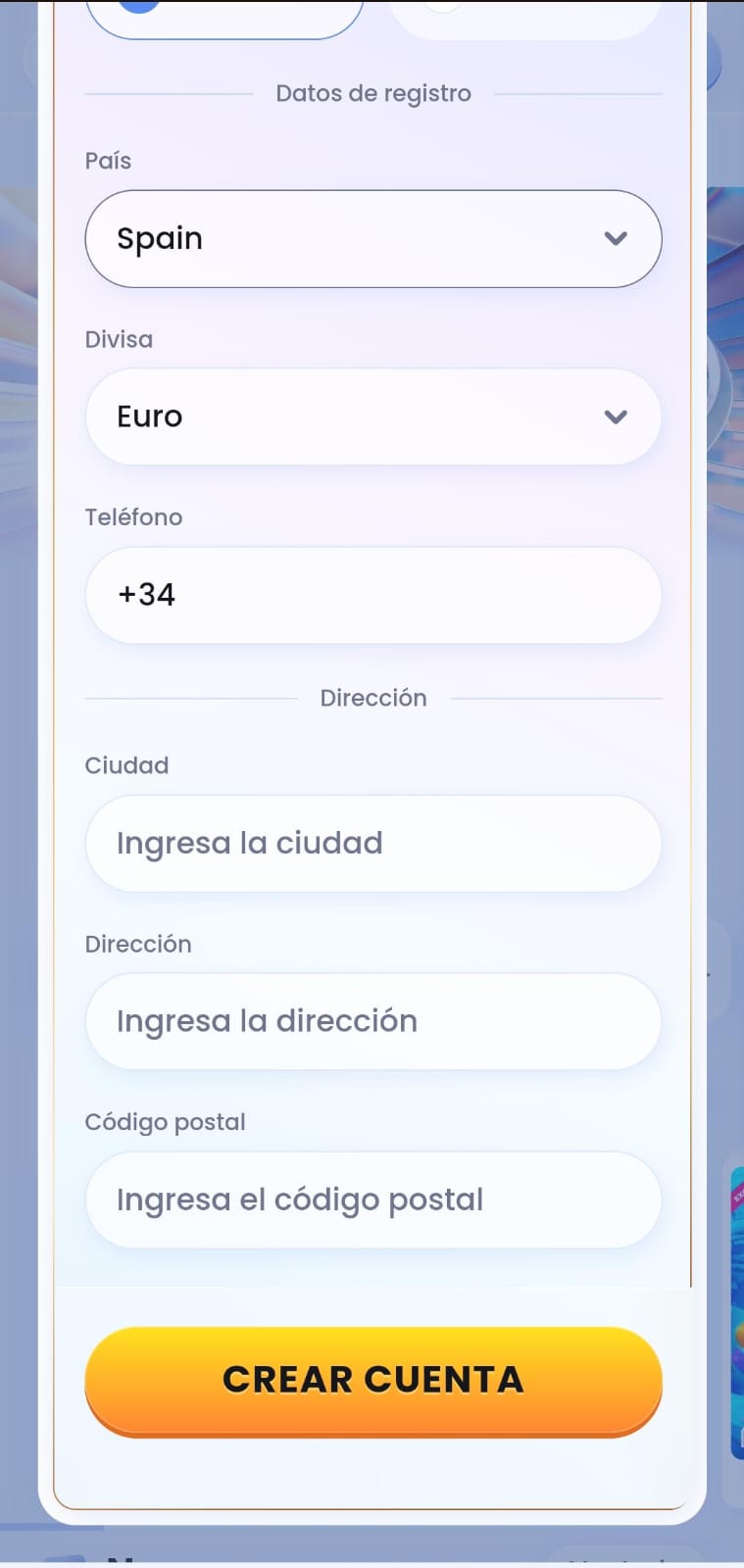Screen dimensions: 744x1568
Task: Open the País dropdown showing Spain
Action: [373, 239]
